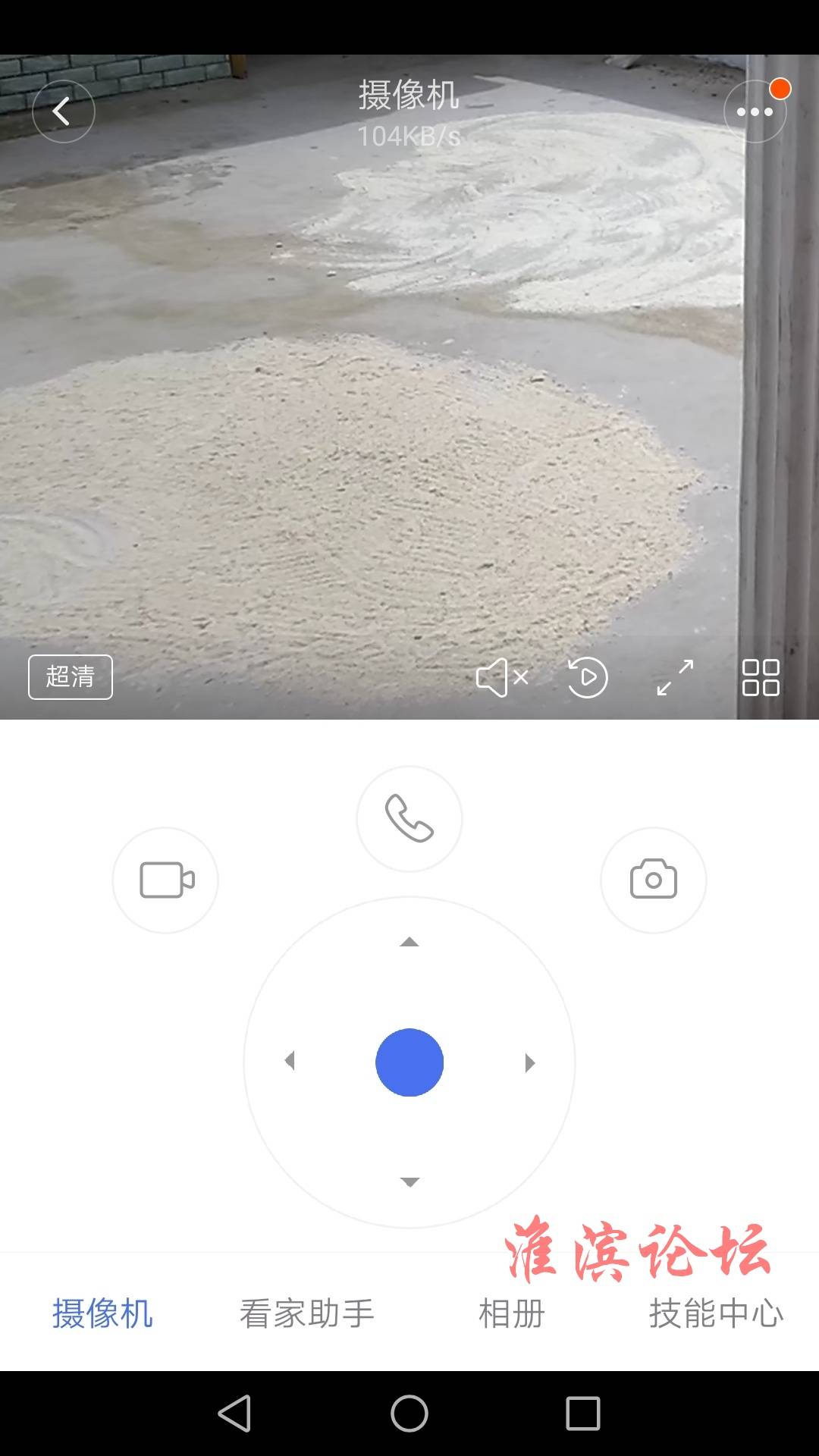Pan the camera left
The image size is (819, 1456).
290,1061
